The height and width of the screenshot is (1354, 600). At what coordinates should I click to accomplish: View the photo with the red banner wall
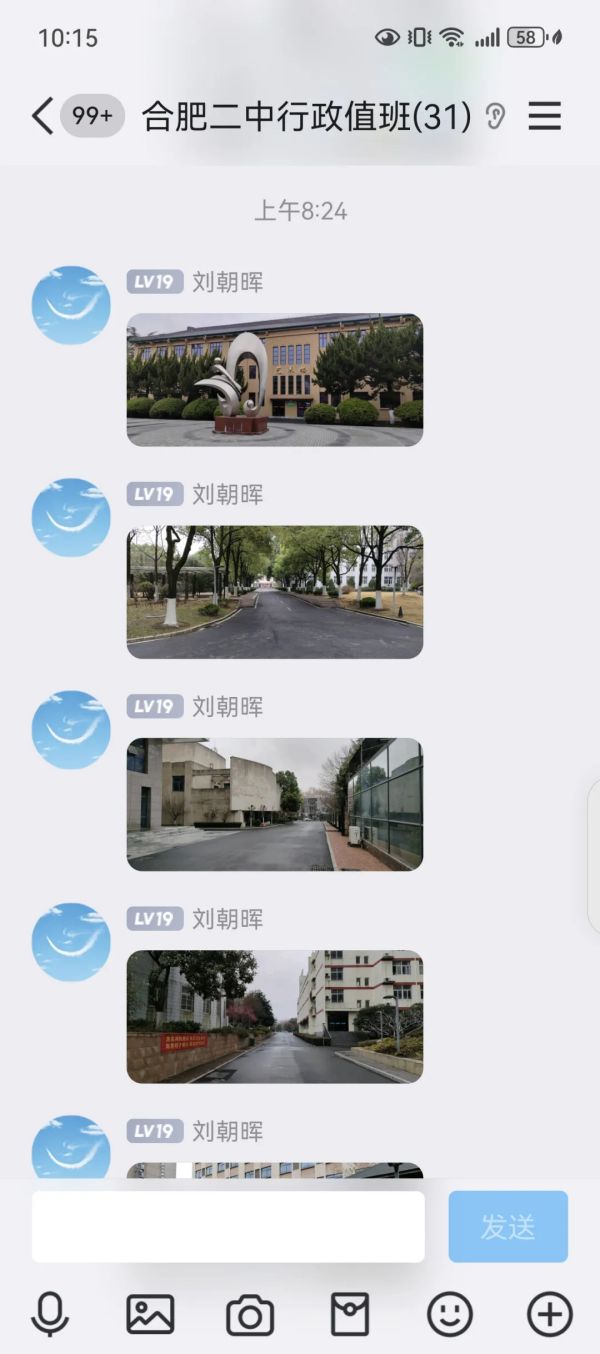pyautogui.click(x=275, y=1017)
